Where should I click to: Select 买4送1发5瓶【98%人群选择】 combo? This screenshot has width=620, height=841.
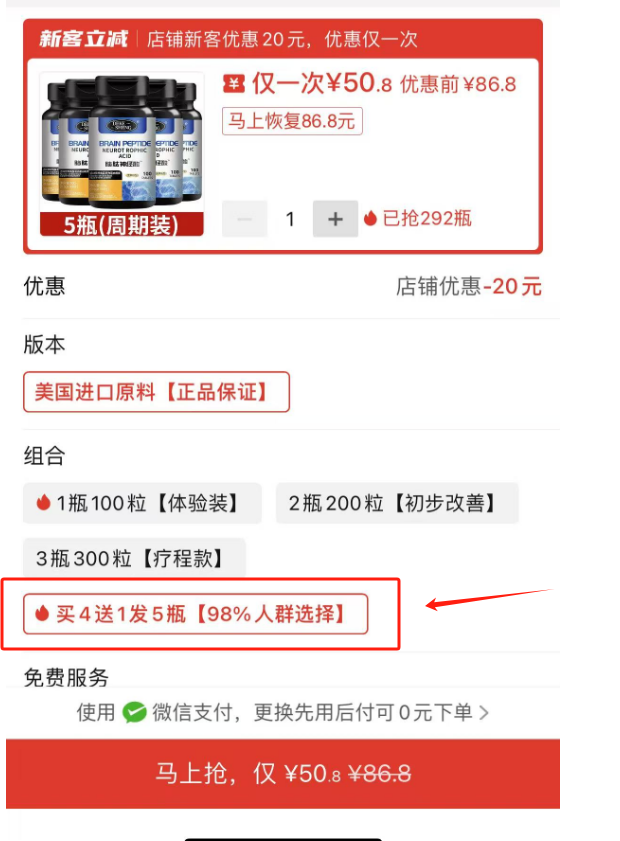[196, 614]
